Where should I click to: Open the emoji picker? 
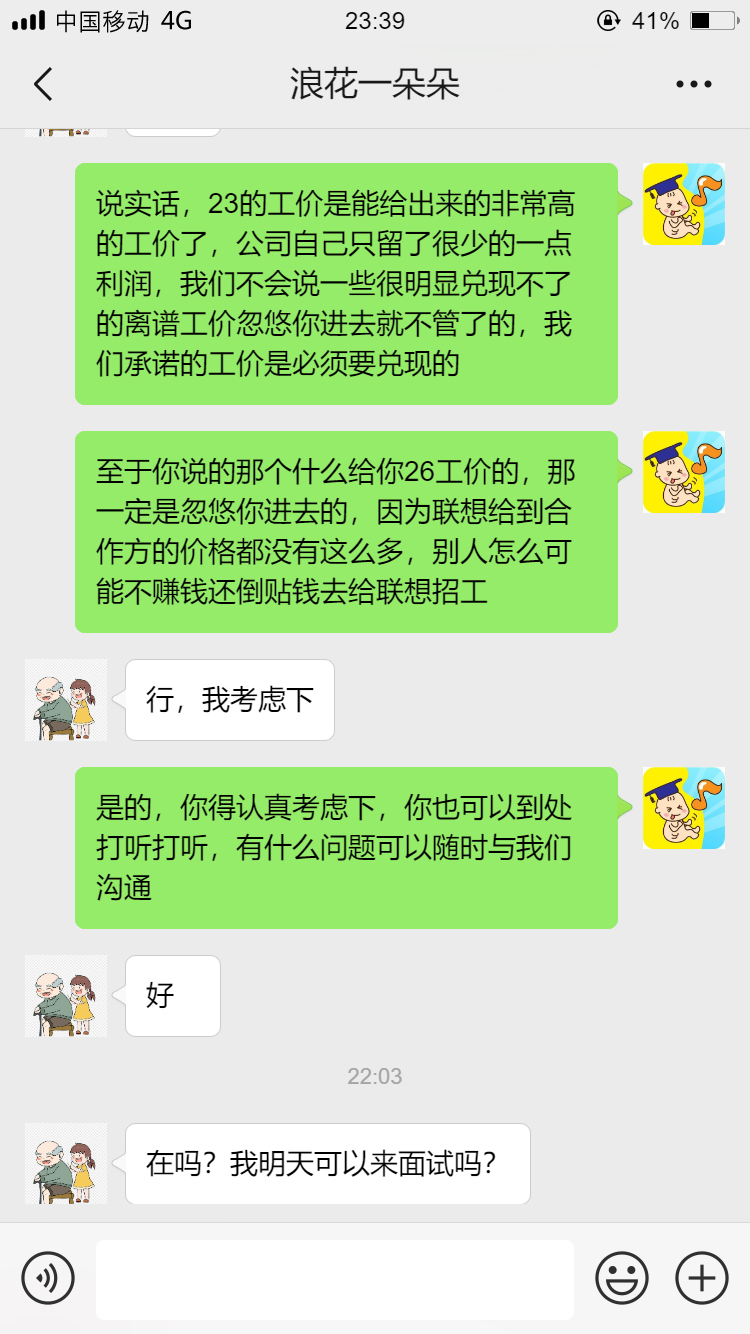pos(621,1277)
